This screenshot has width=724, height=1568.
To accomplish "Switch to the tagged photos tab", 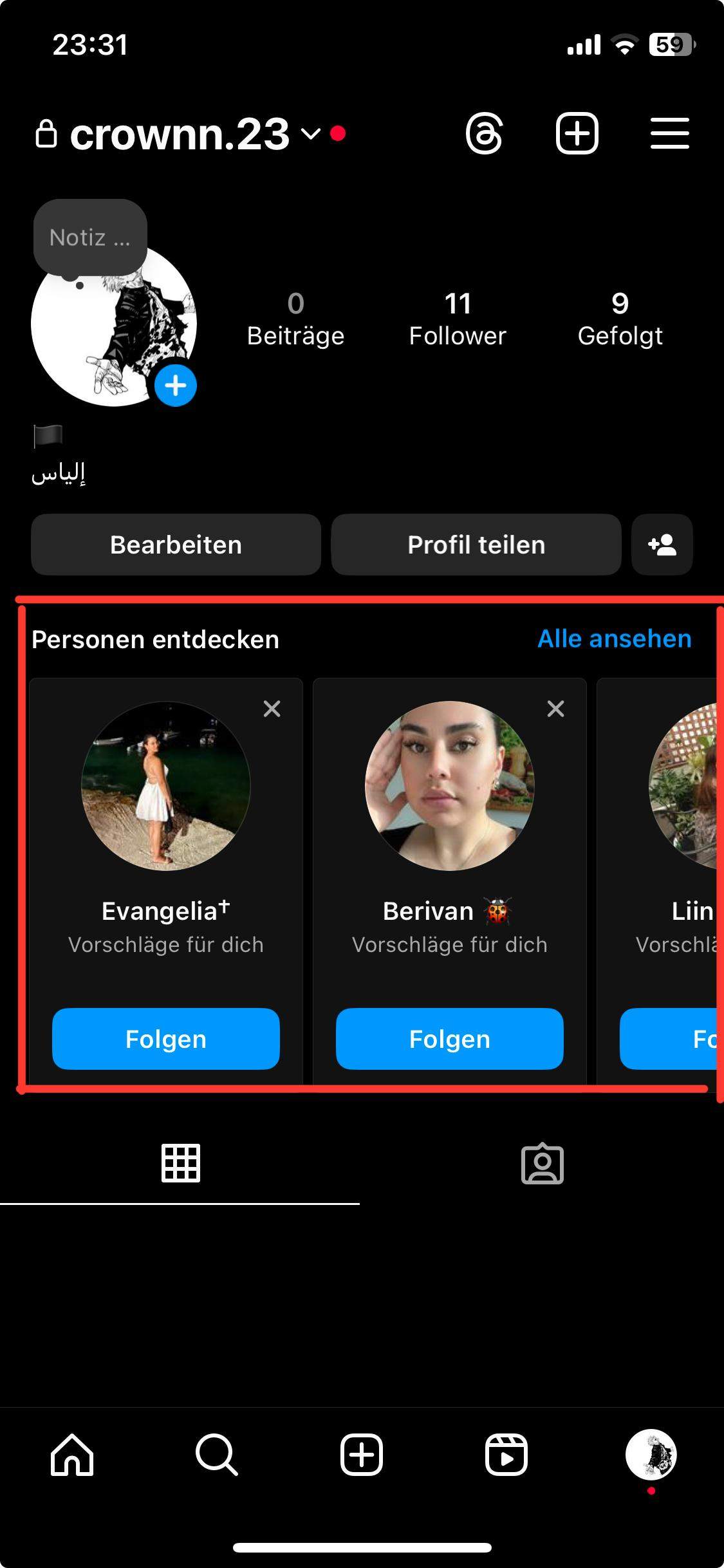I will coord(542,1164).
